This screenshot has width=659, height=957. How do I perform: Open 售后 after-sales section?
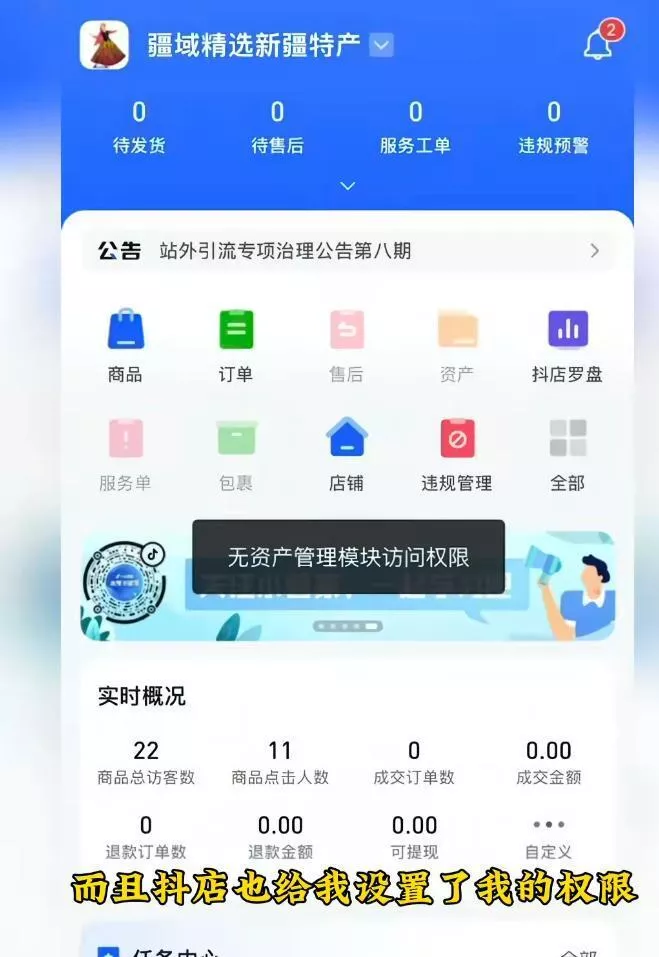[346, 345]
